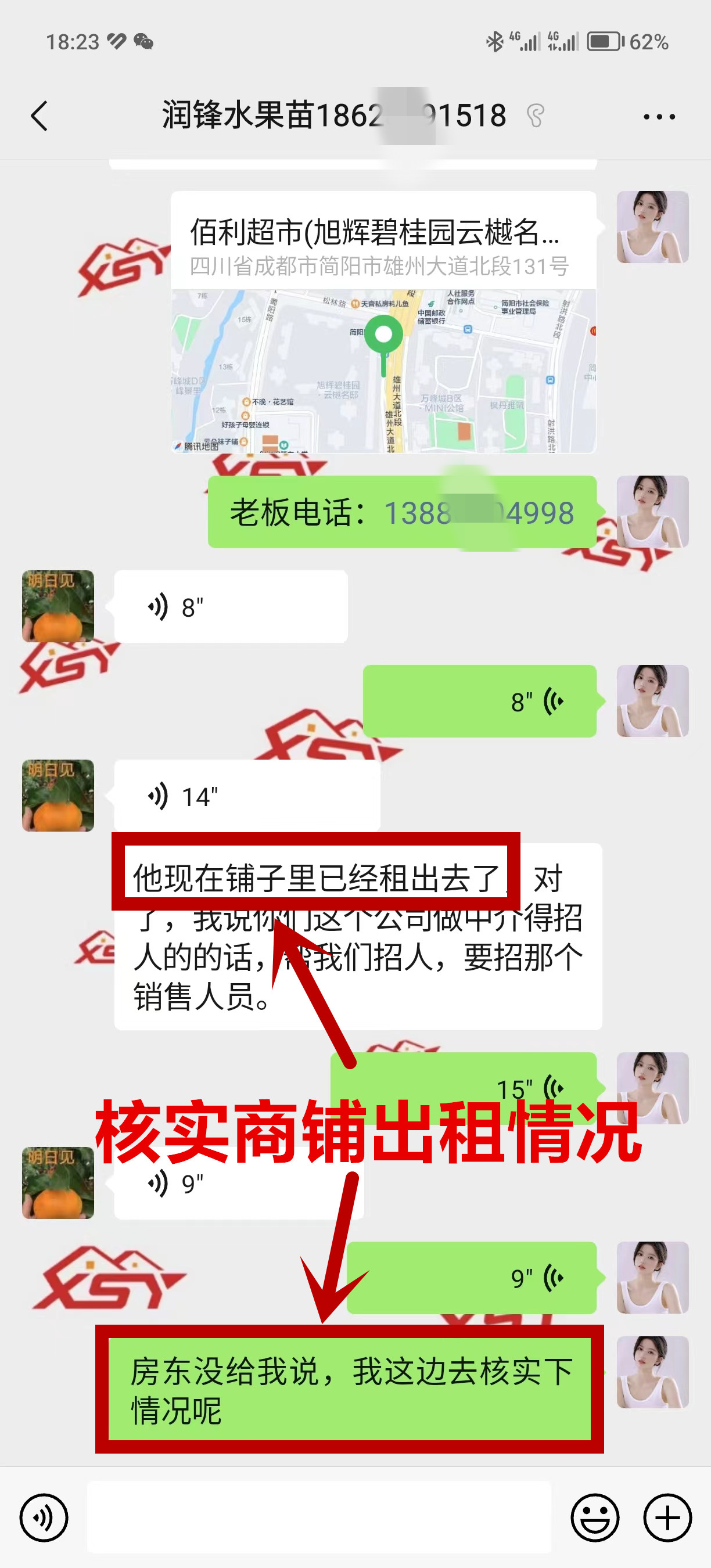711x1568 pixels.
Task: Open the chat info overflow menu
Action: tap(659, 116)
